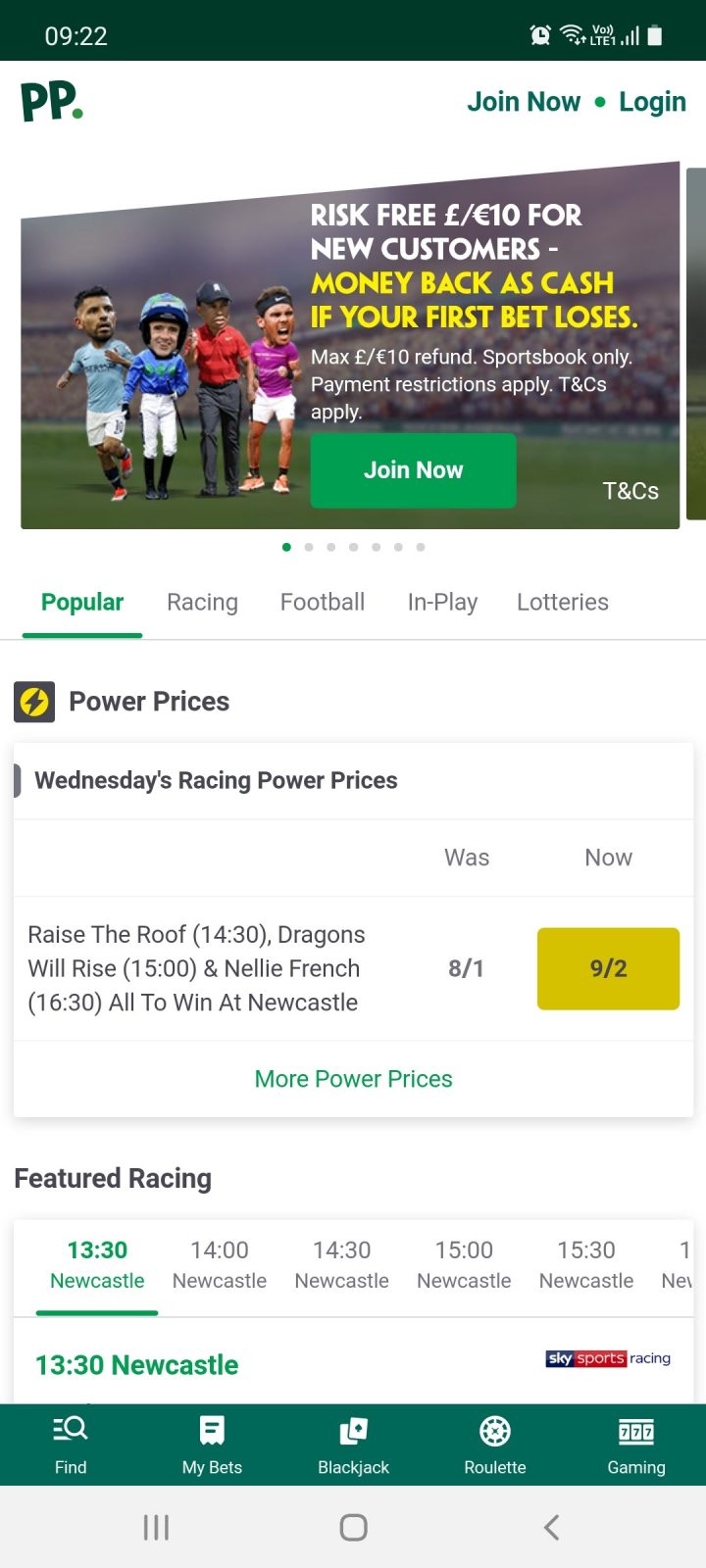Go to the Lotteries tab

(x=563, y=602)
